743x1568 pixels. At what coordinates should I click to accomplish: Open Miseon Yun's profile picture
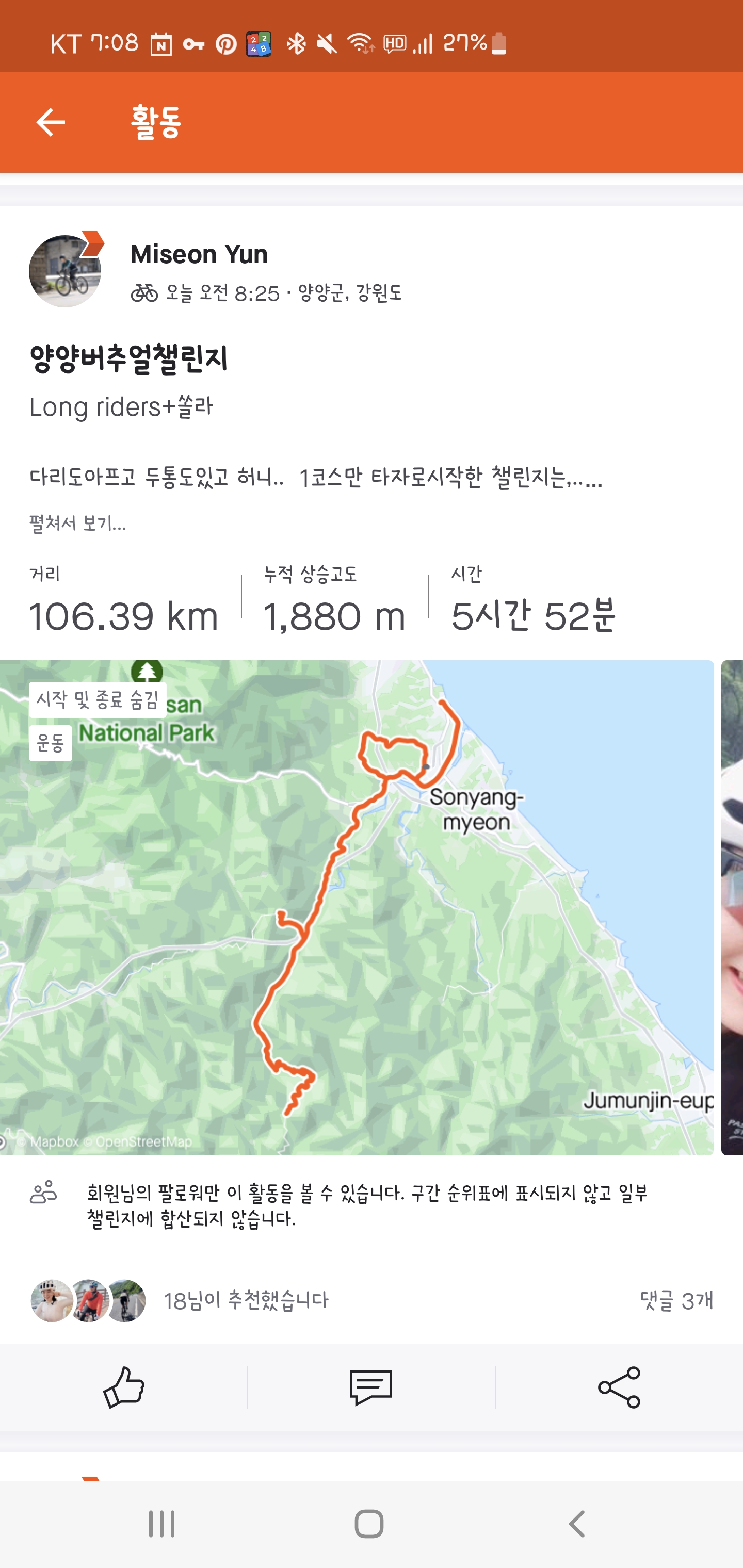(x=65, y=271)
